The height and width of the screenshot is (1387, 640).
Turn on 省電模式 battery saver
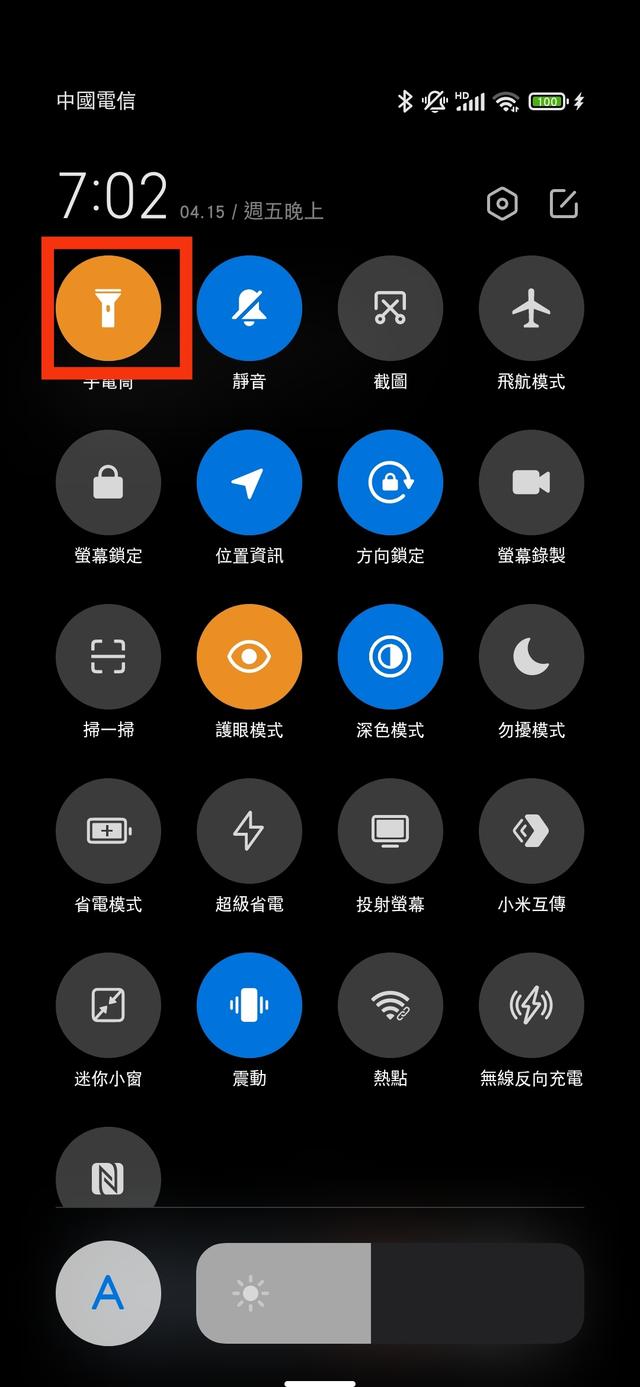click(108, 831)
